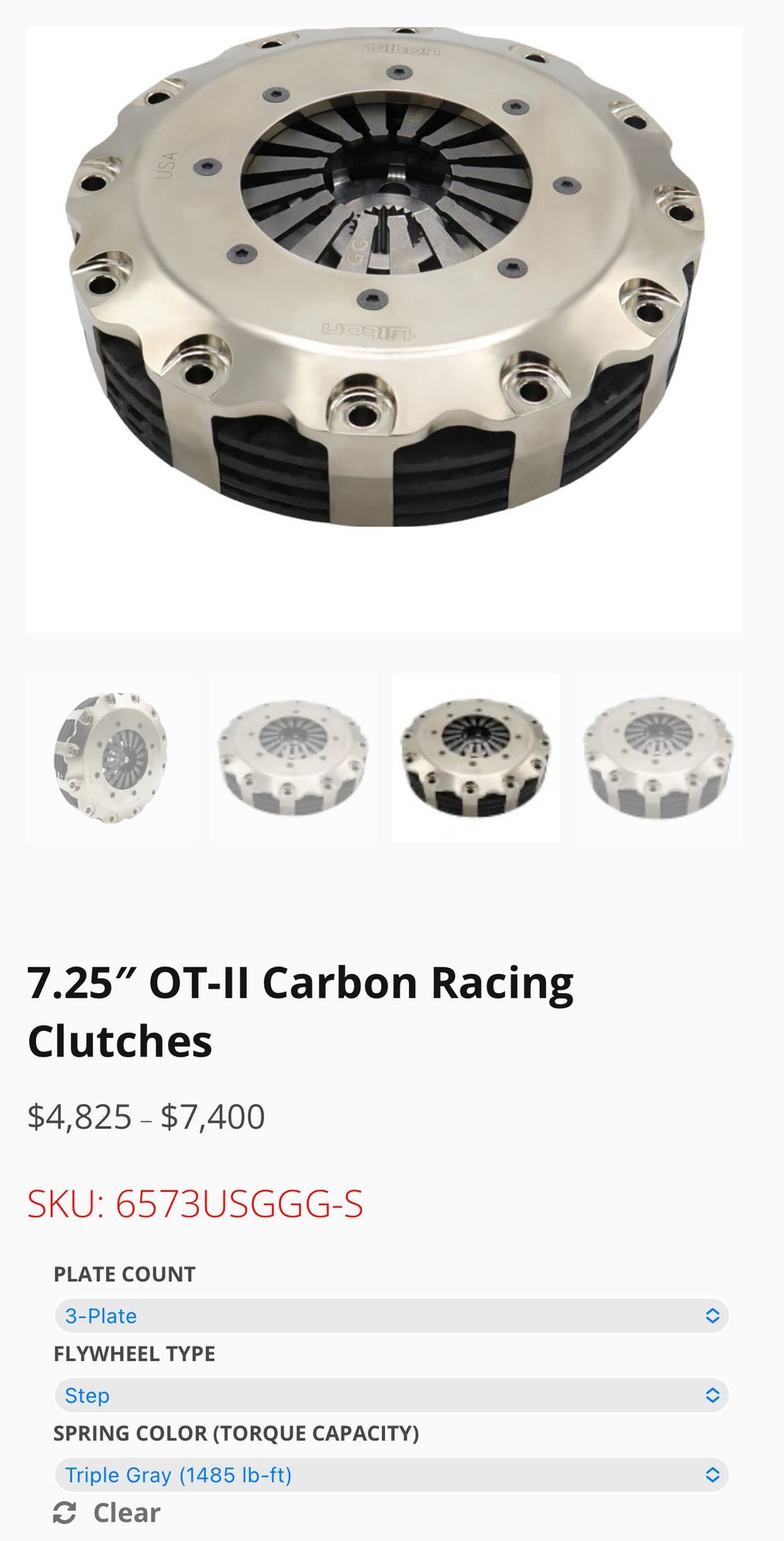
Task: Select the first side-view clutch thumbnail
Action: coord(110,757)
